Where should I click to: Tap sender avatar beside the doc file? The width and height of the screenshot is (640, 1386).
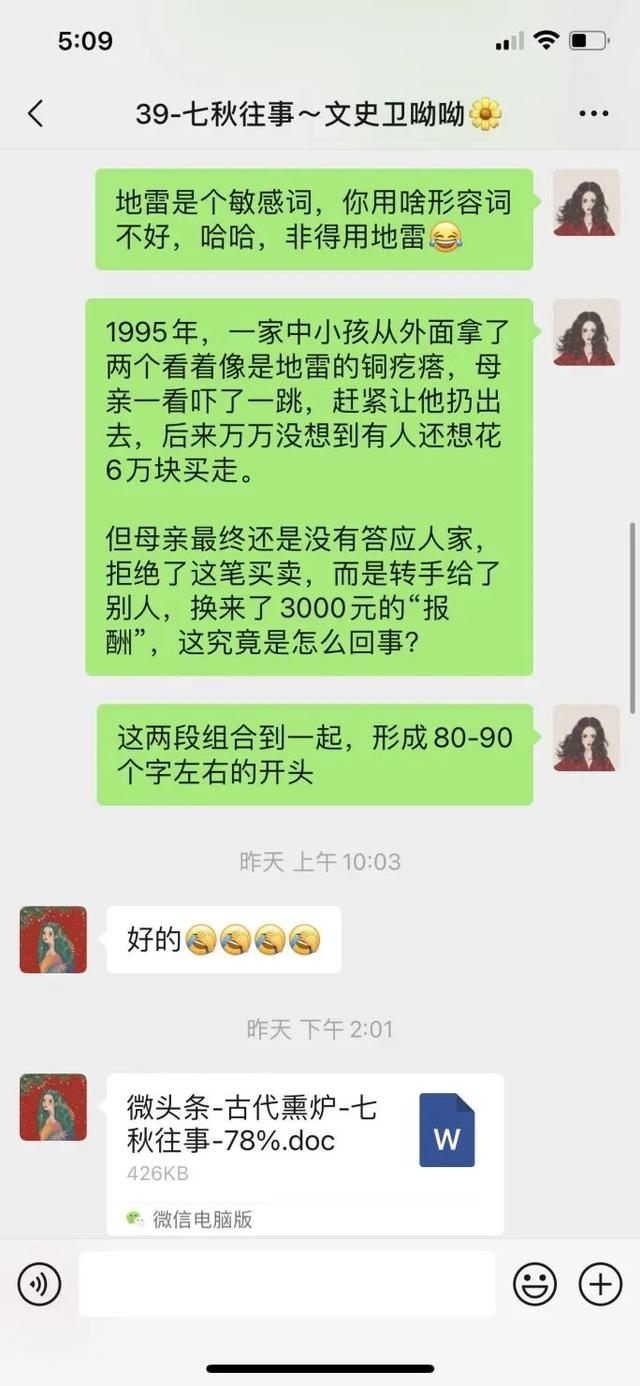pos(53,1107)
